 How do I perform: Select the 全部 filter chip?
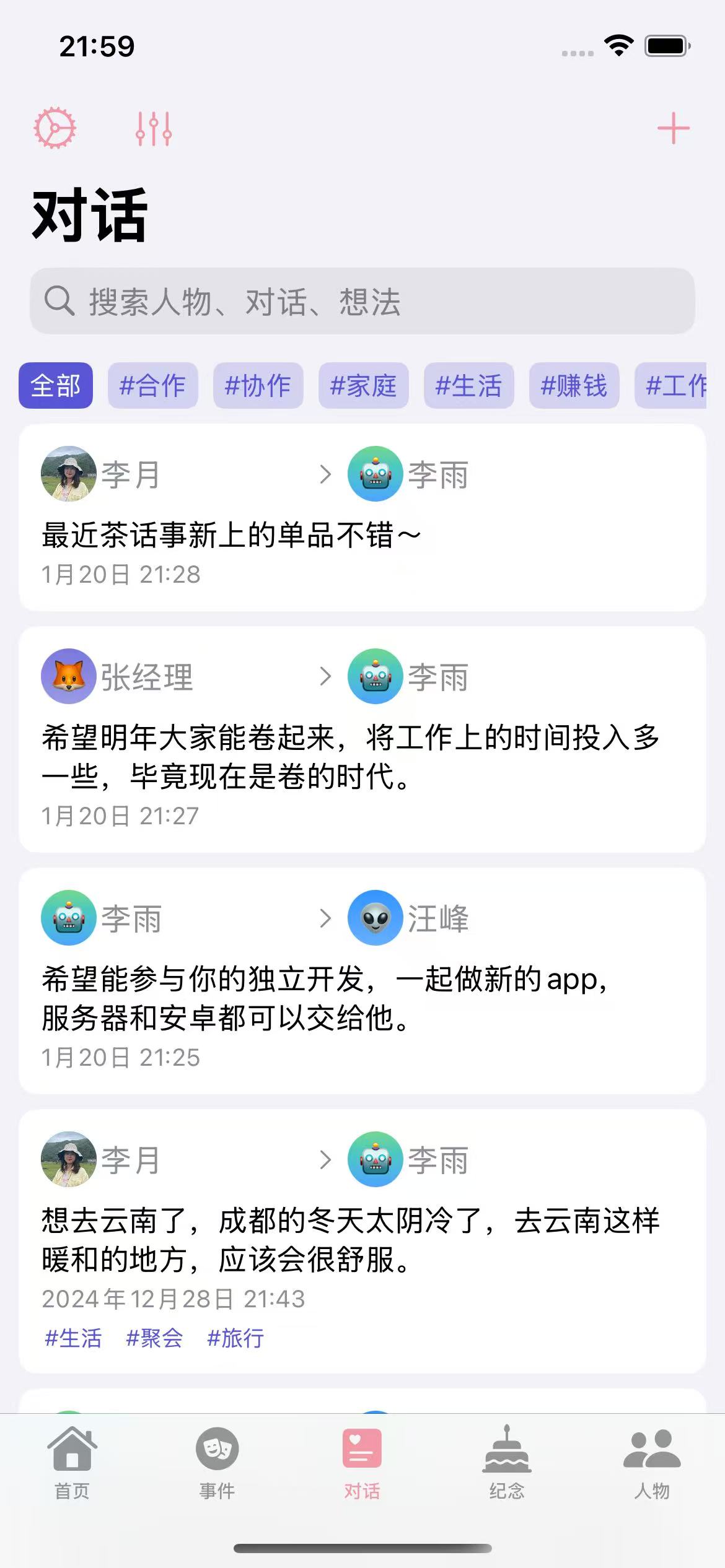coord(56,386)
